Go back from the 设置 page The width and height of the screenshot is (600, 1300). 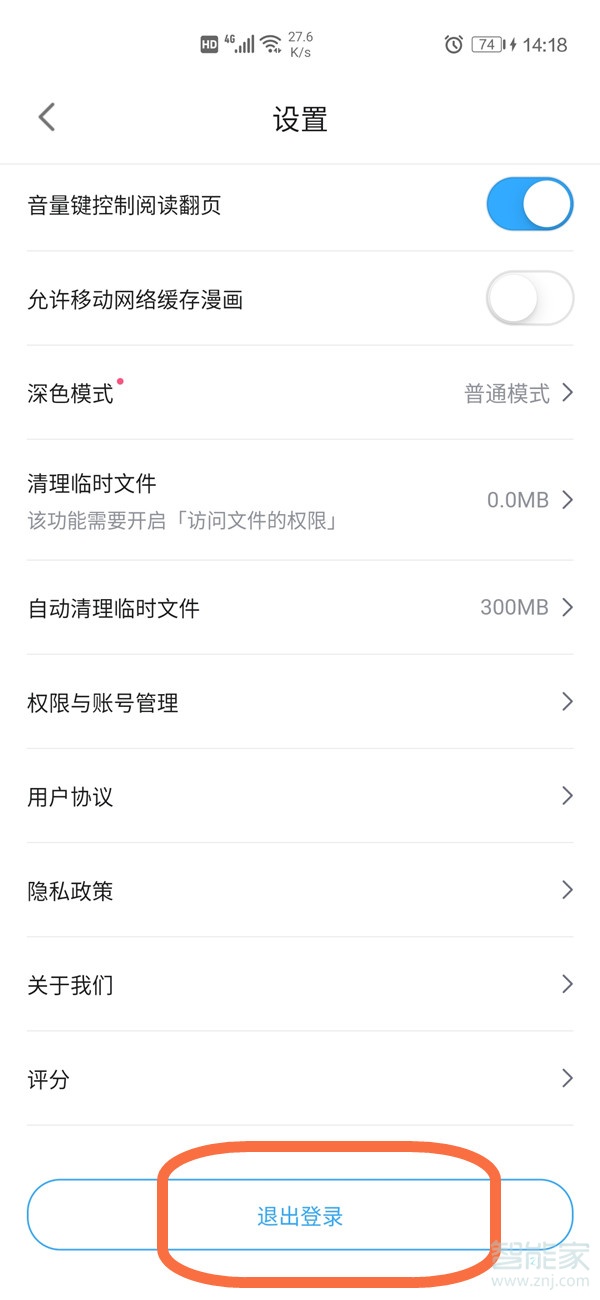coord(47,118)
